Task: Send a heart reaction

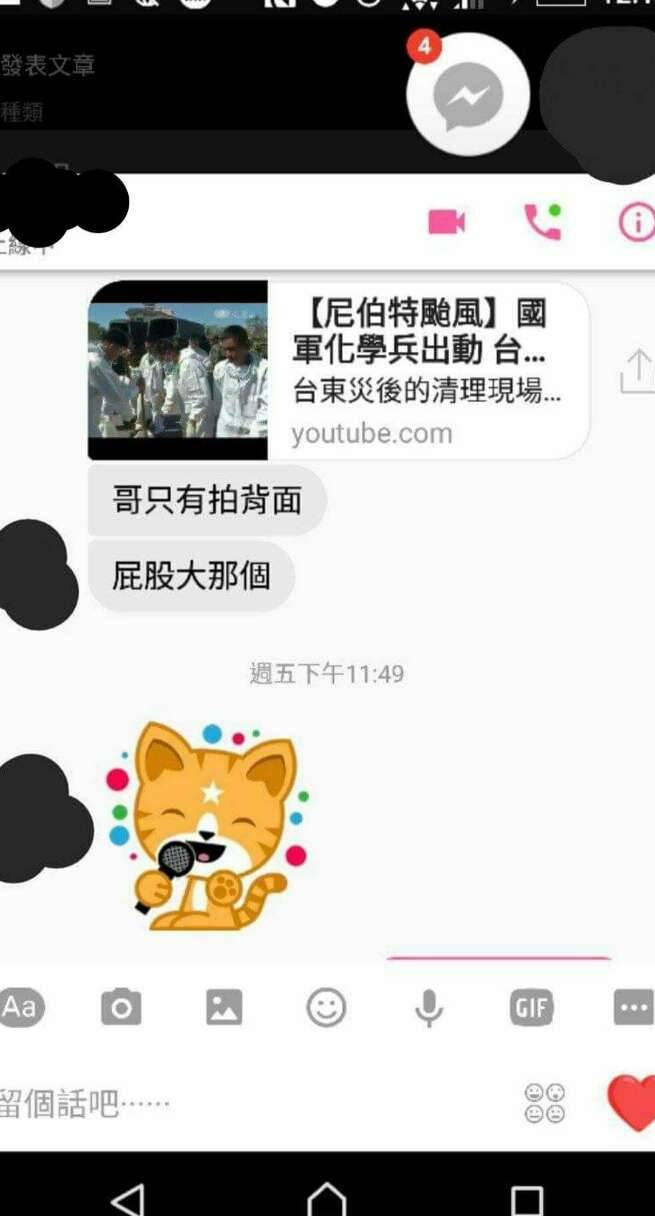Action: pos(632,1102)
